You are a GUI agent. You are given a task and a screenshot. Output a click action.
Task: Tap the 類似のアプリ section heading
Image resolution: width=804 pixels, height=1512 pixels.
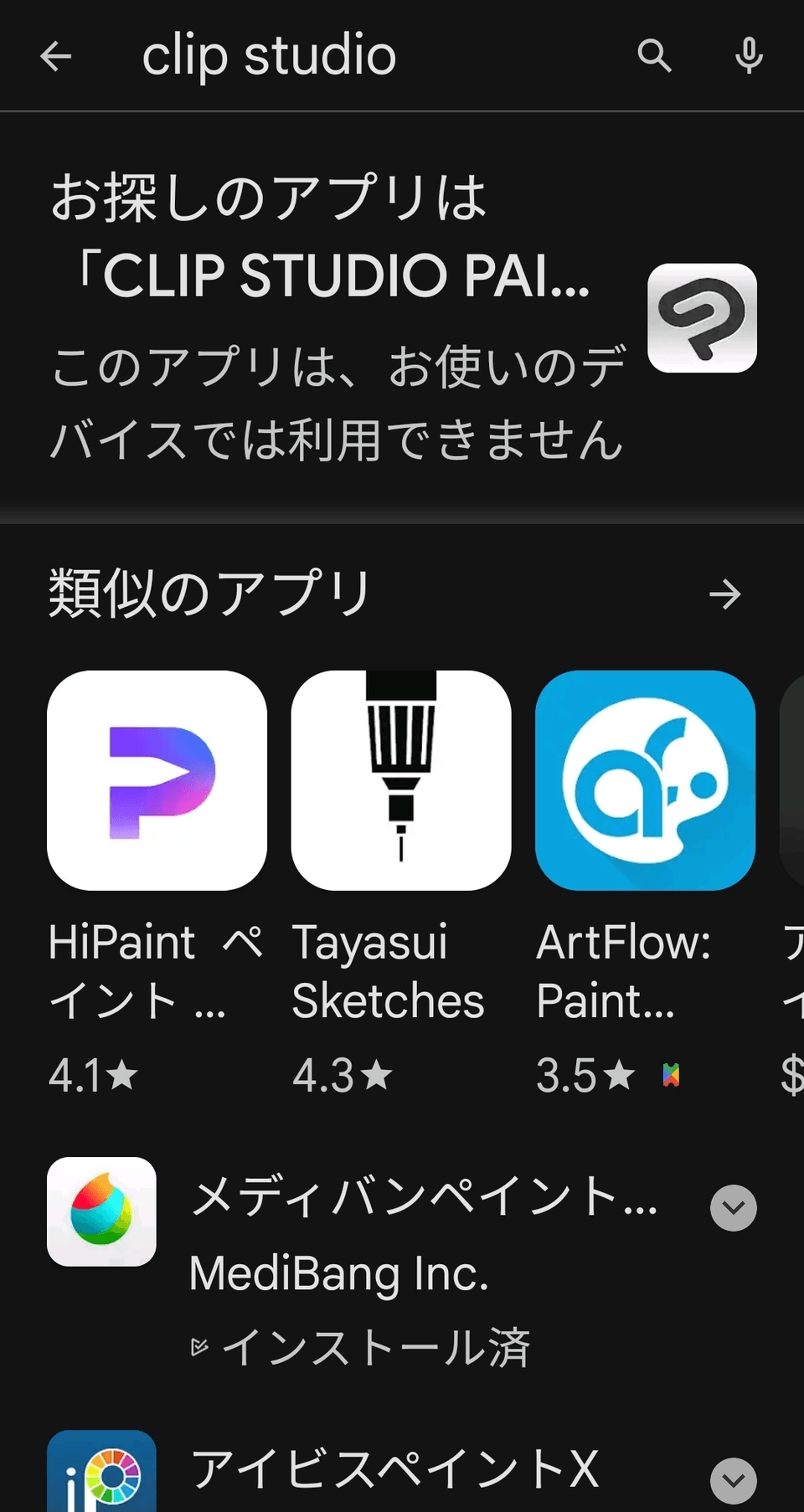tap(209, 590)
